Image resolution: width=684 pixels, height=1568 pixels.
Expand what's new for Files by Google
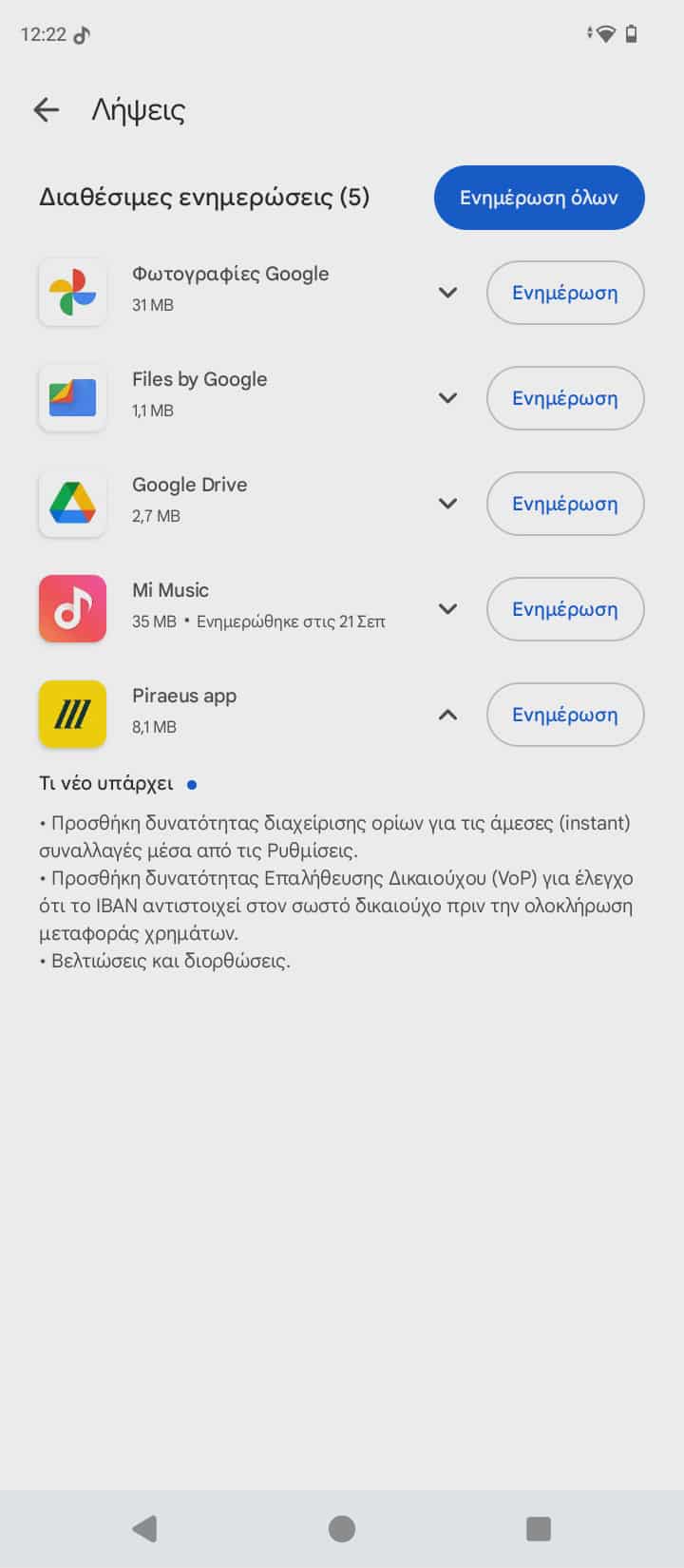[x=447, y=398]
